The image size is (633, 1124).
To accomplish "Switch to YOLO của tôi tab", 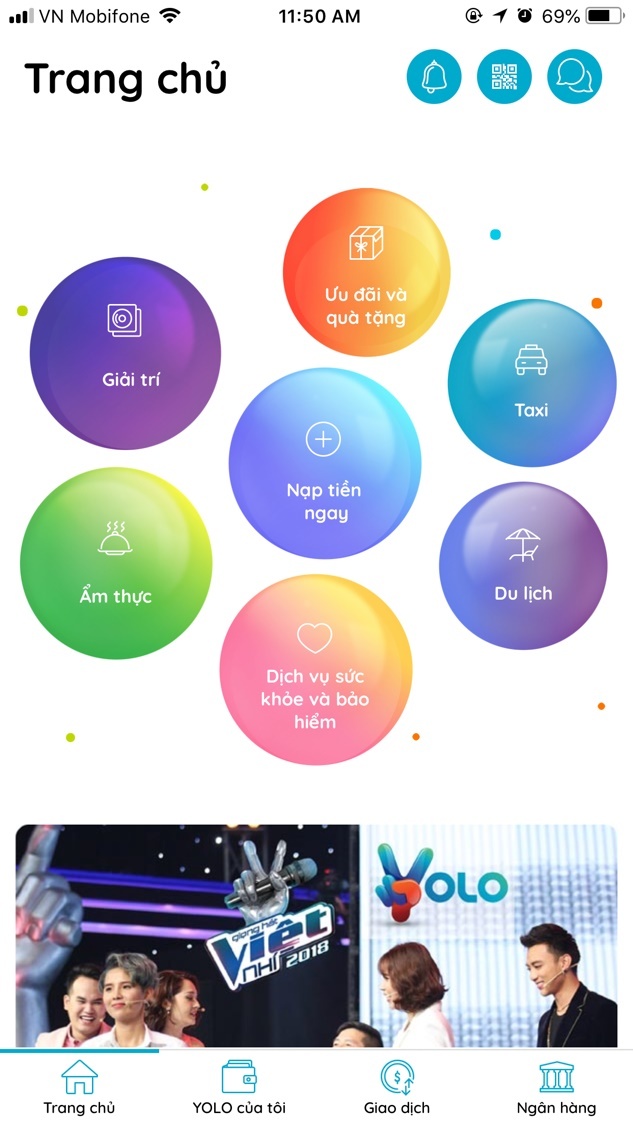I will (239, 1087).
